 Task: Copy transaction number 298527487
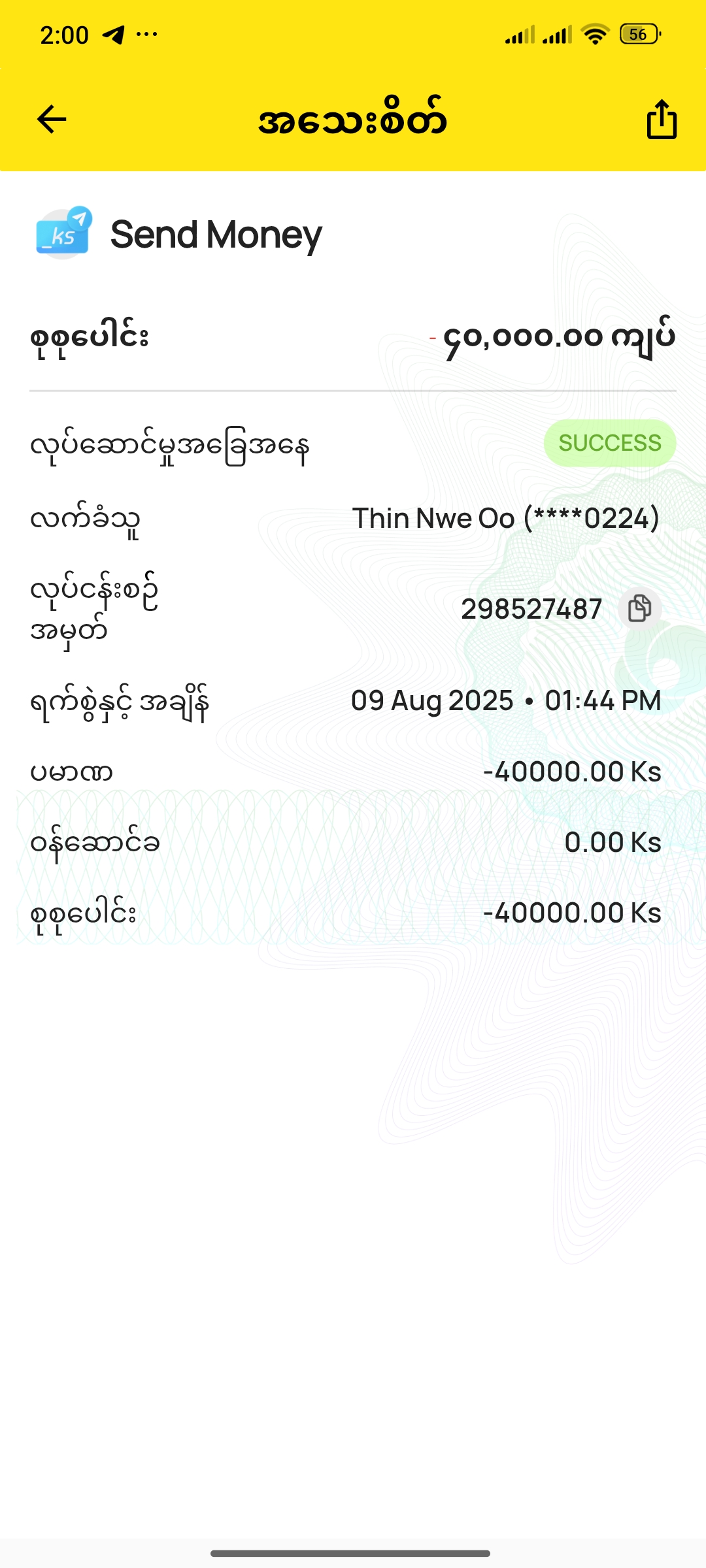(639, 609)
